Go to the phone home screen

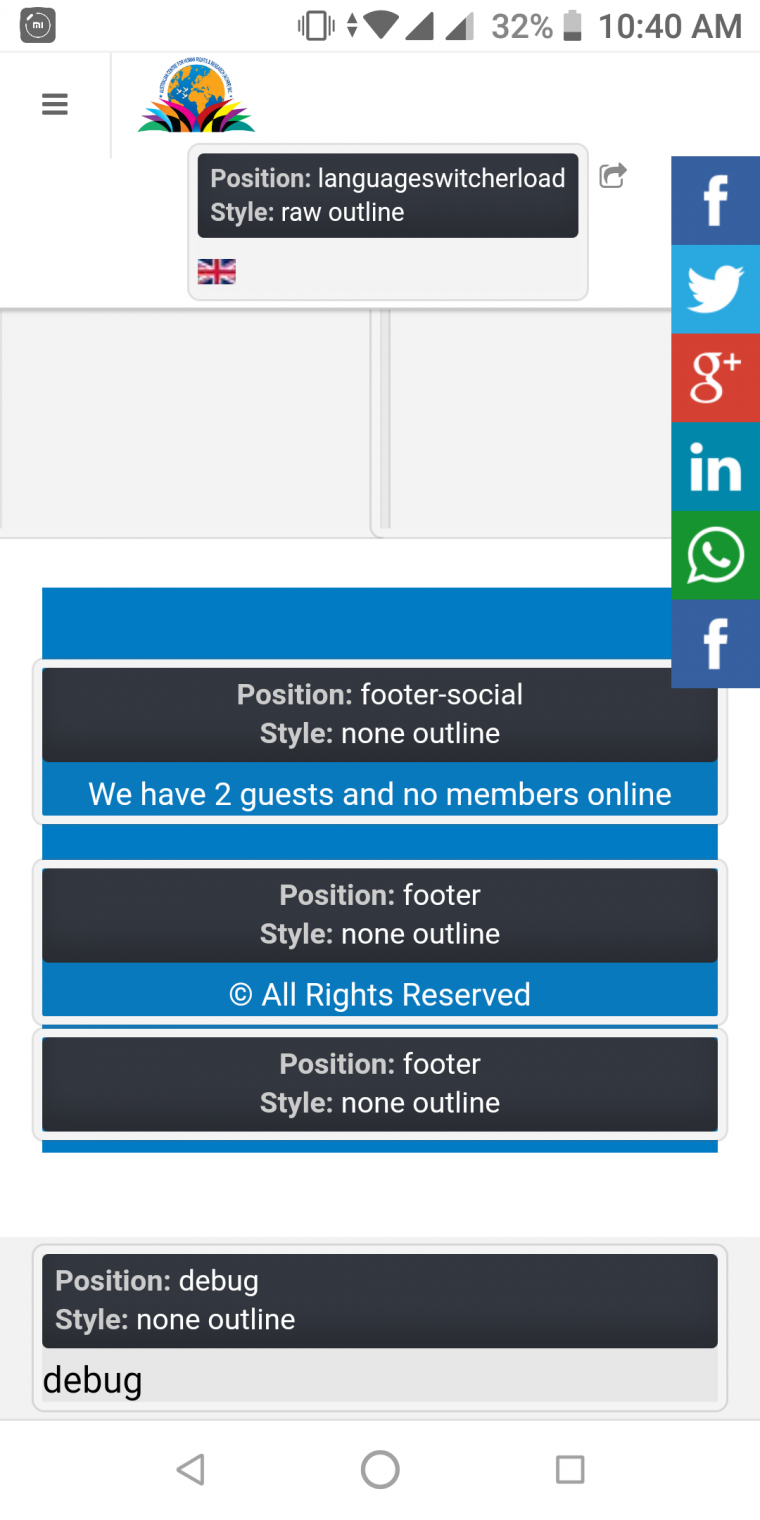(x=380, y=1469)
